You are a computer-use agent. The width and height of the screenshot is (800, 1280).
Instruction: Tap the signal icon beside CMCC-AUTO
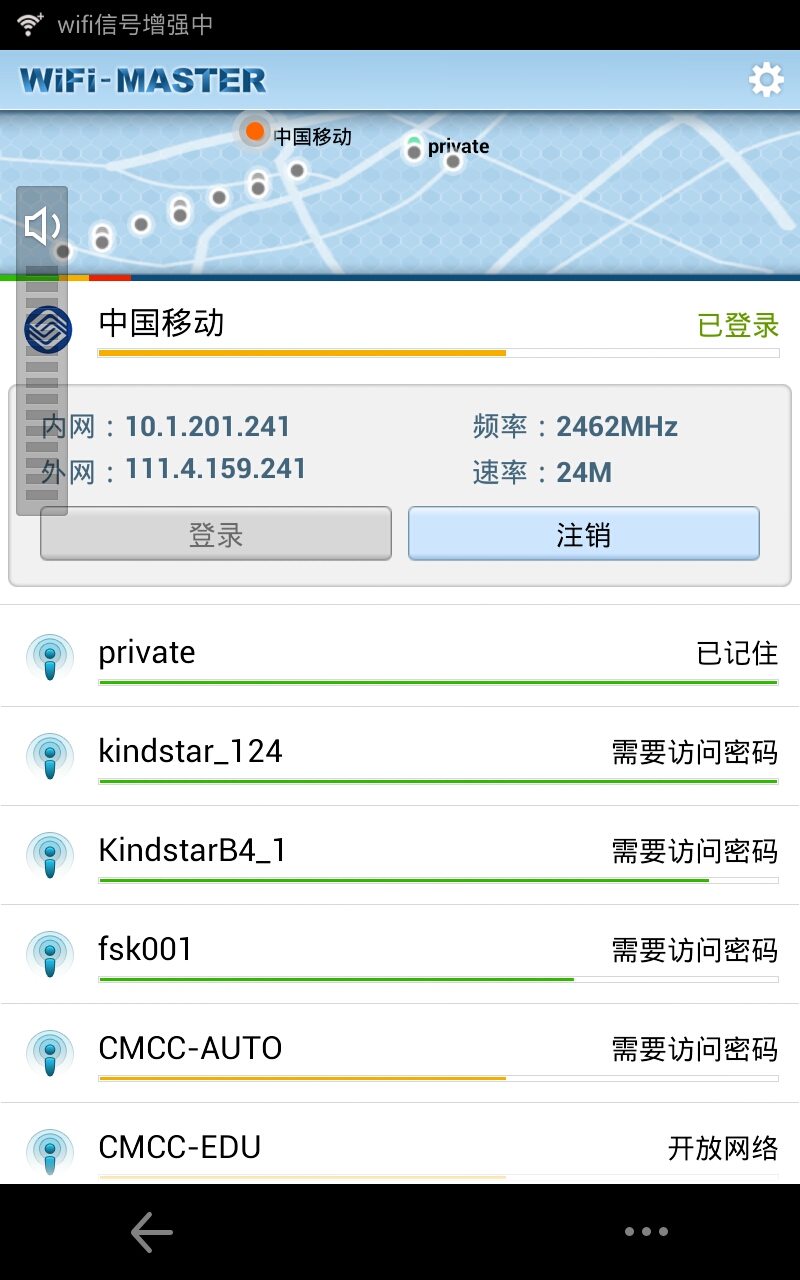pyautogui.click(x=48, y=1053)
